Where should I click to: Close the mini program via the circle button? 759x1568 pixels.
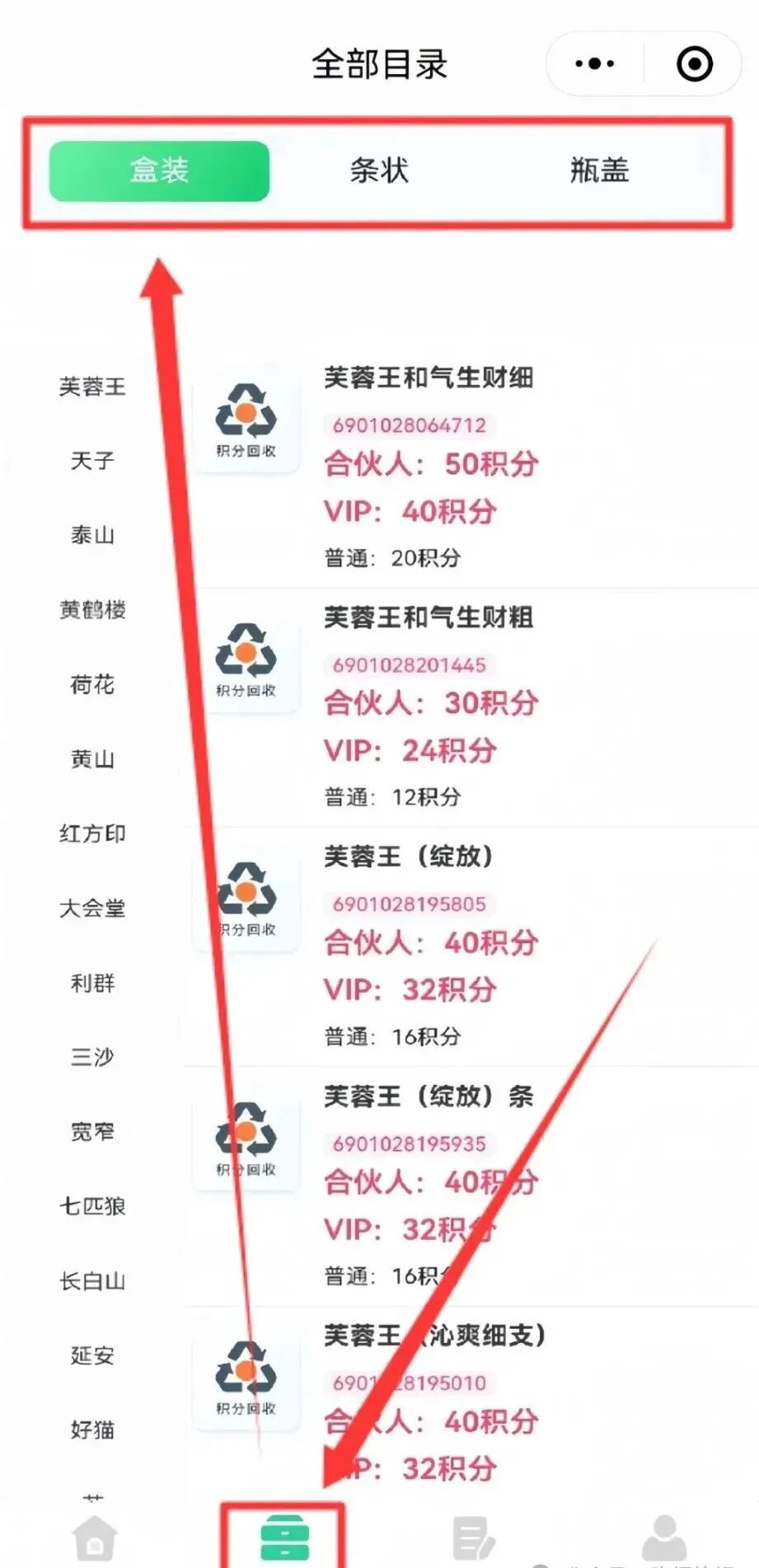pos(694,63)
